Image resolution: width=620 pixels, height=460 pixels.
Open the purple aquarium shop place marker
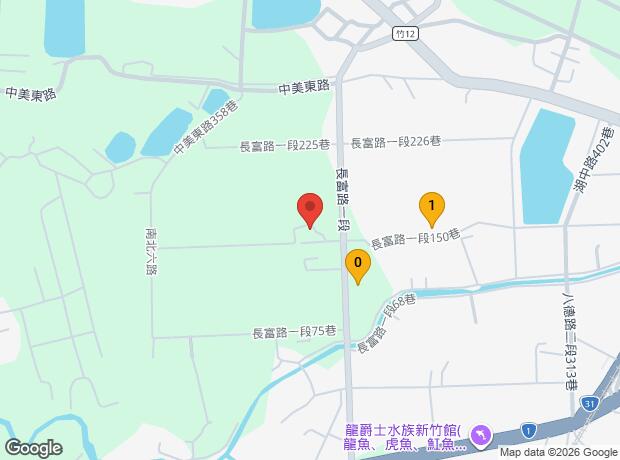click(483, 433)
